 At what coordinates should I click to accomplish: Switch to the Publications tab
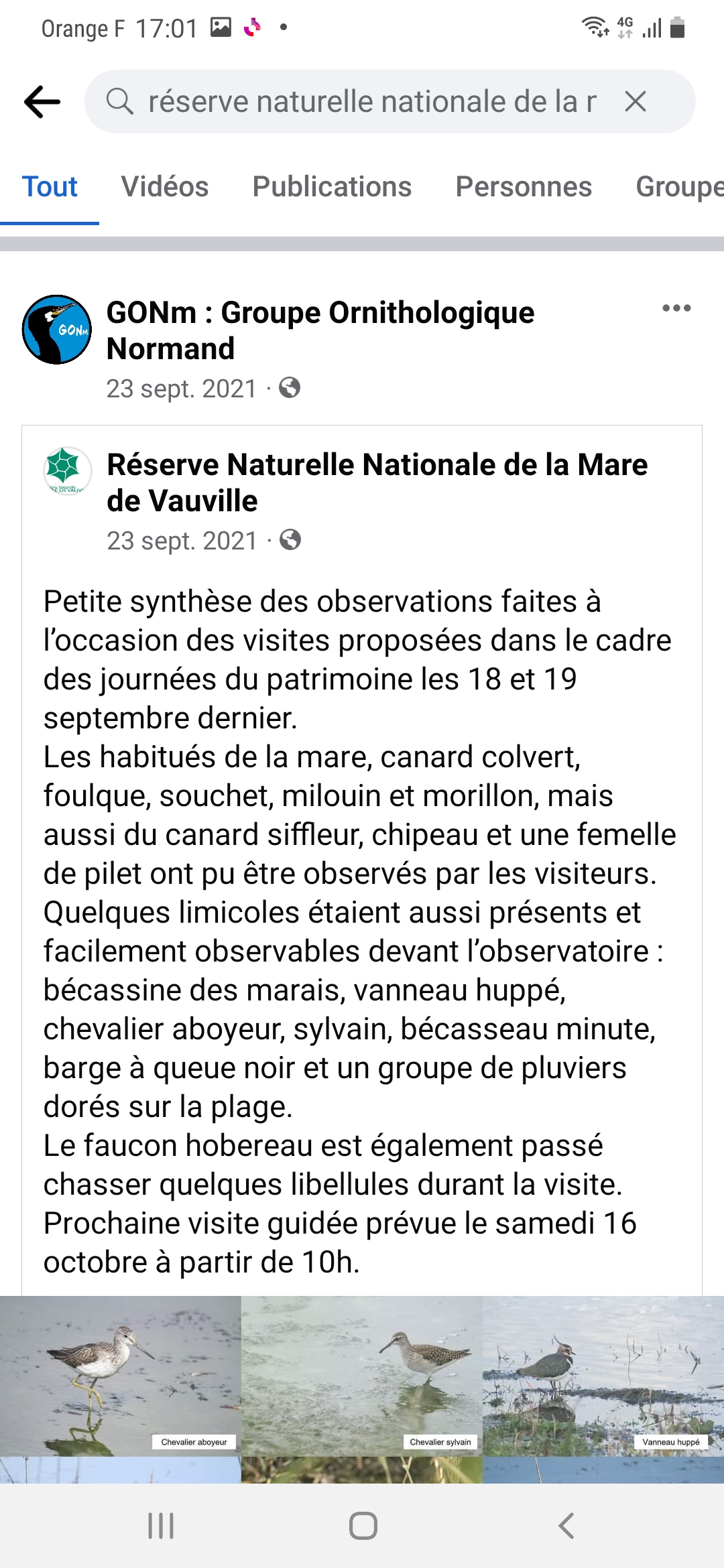[332, 187]
